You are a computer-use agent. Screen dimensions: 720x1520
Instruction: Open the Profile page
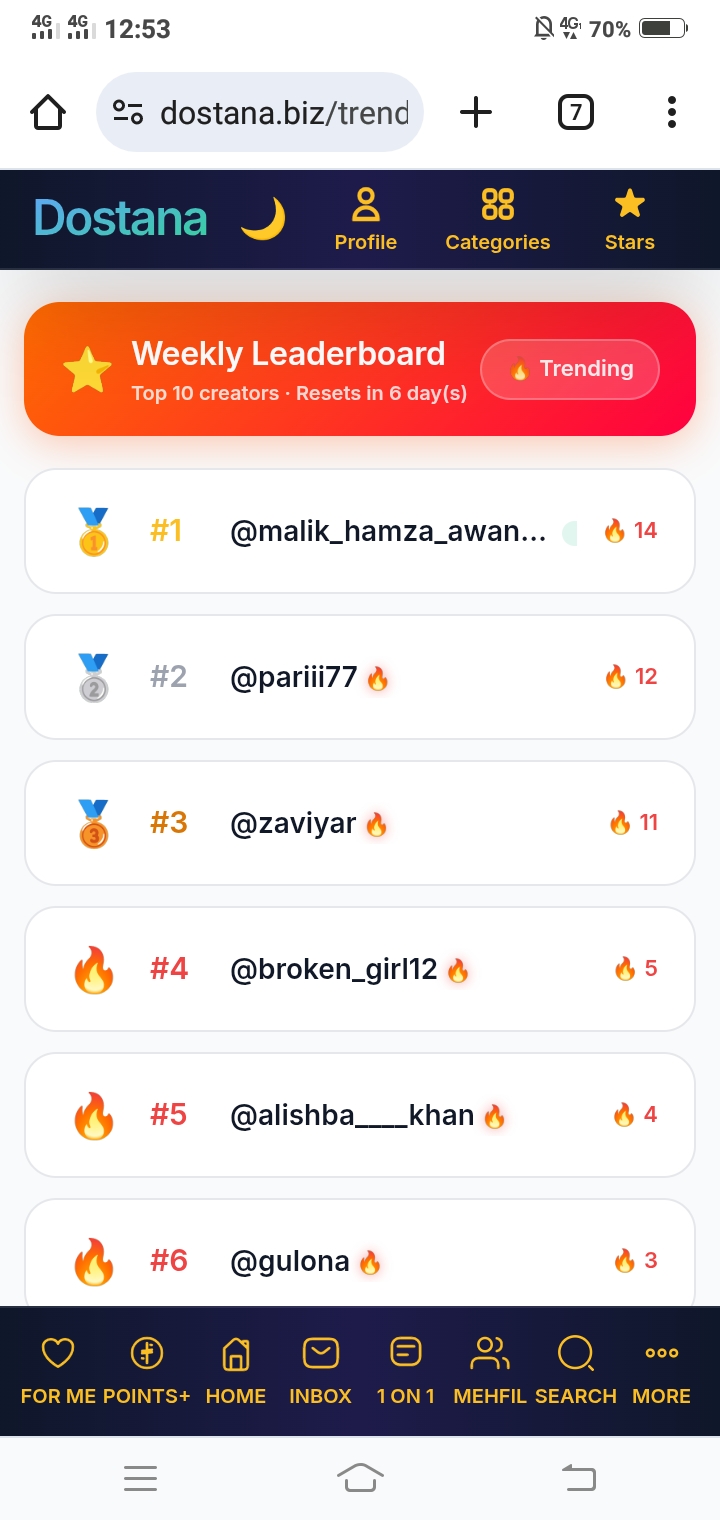pos(366,220)
